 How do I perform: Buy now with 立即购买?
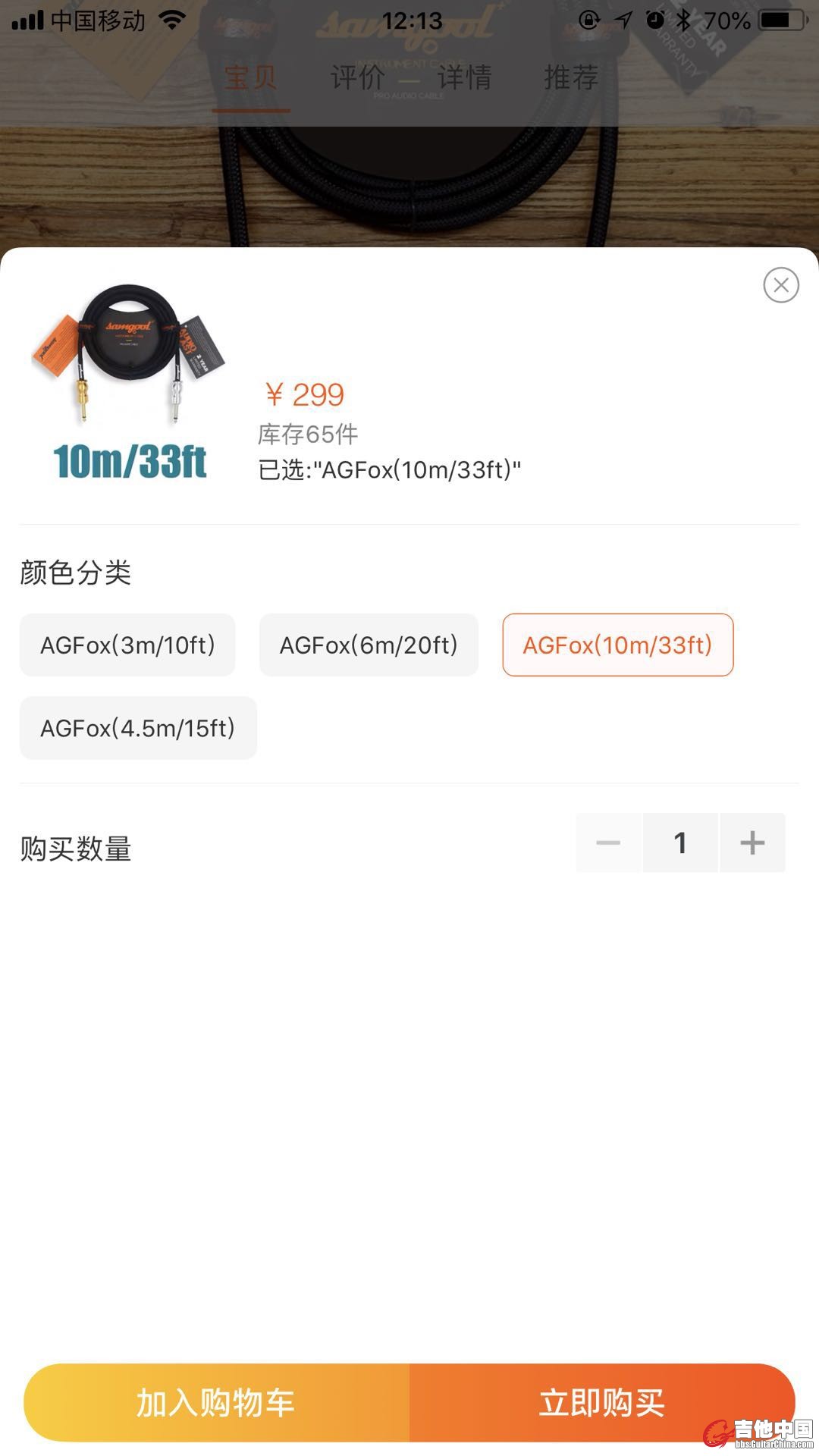601,1402
